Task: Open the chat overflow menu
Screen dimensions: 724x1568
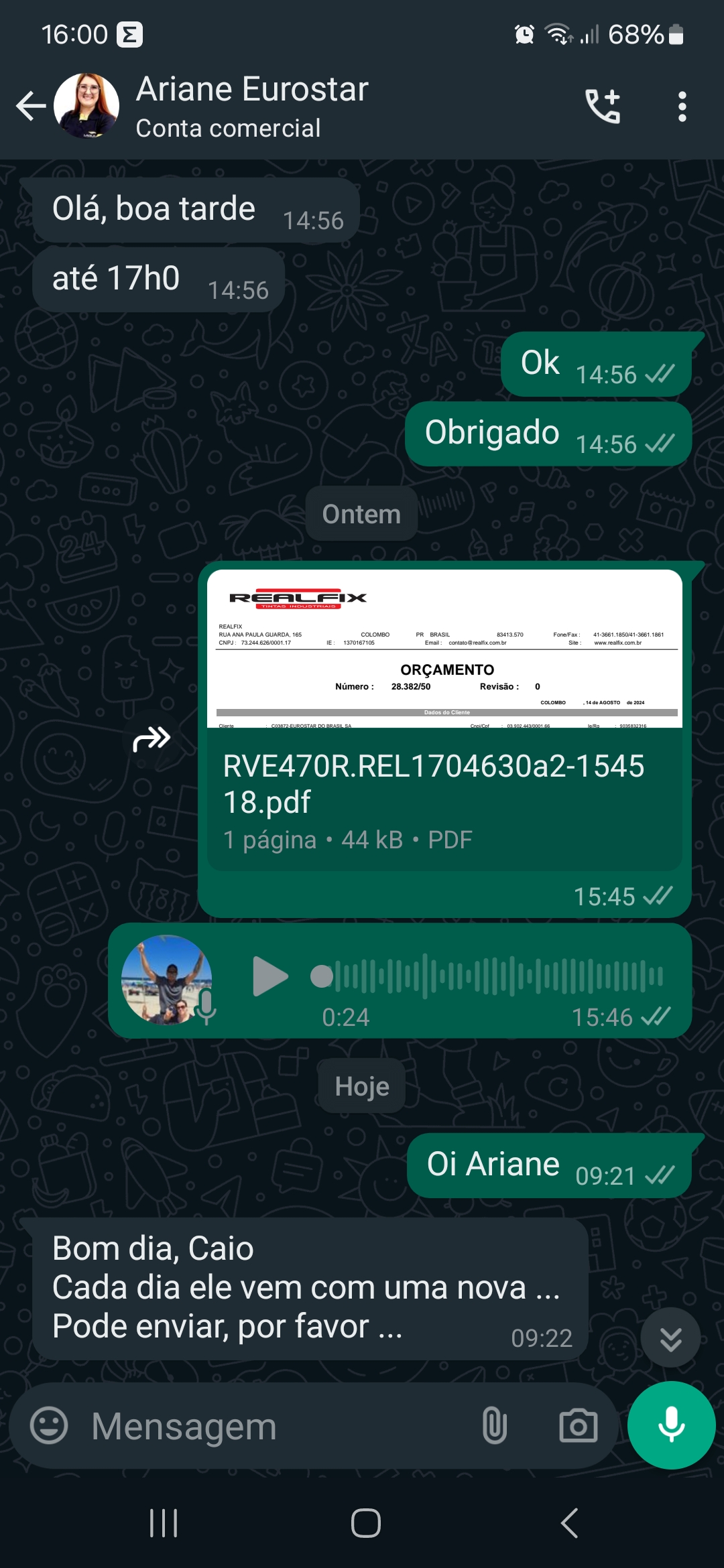Action: [x=682, y=107]
